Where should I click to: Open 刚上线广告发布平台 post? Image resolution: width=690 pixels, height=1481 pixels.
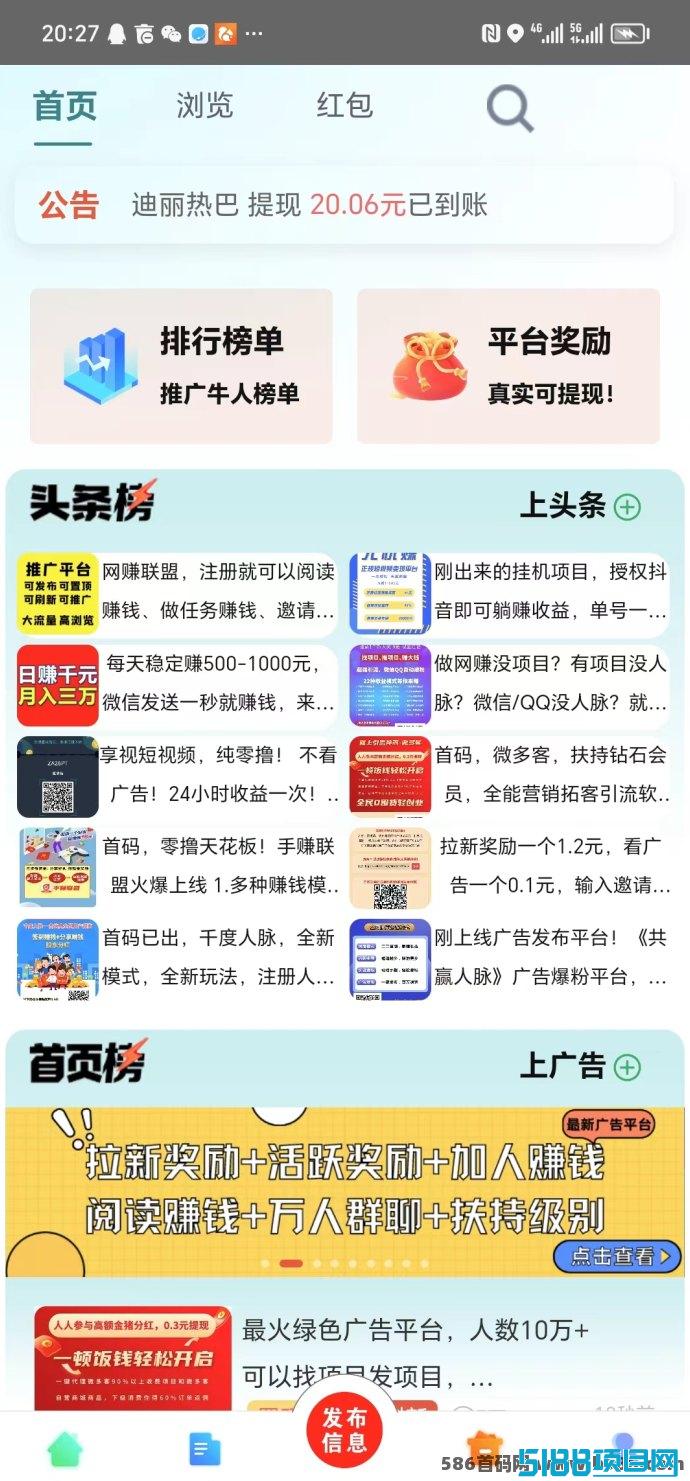tap(509, 959)
